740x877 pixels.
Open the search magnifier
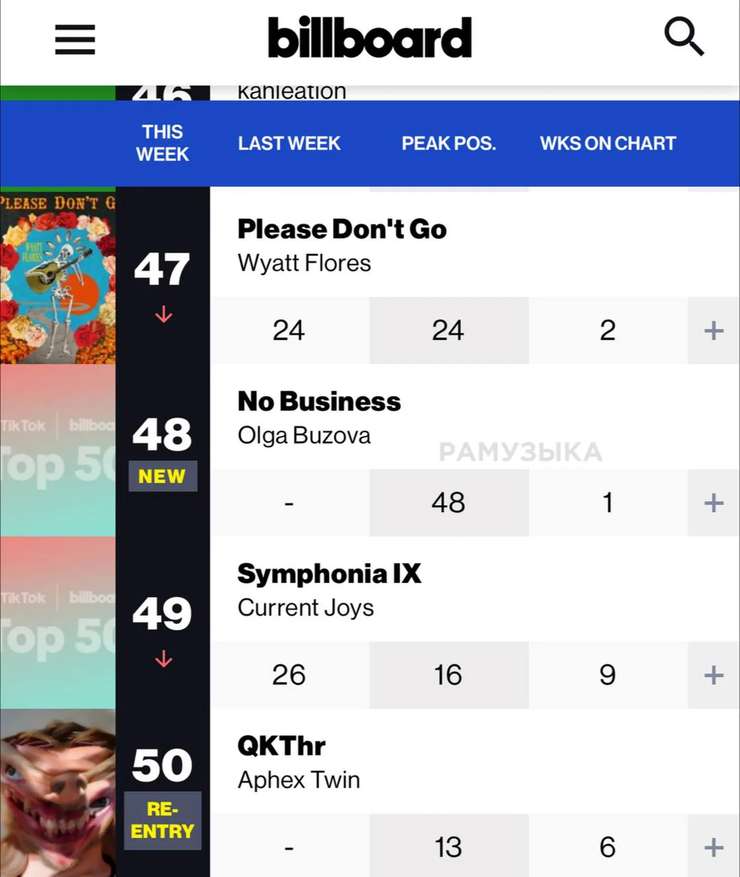684,39
